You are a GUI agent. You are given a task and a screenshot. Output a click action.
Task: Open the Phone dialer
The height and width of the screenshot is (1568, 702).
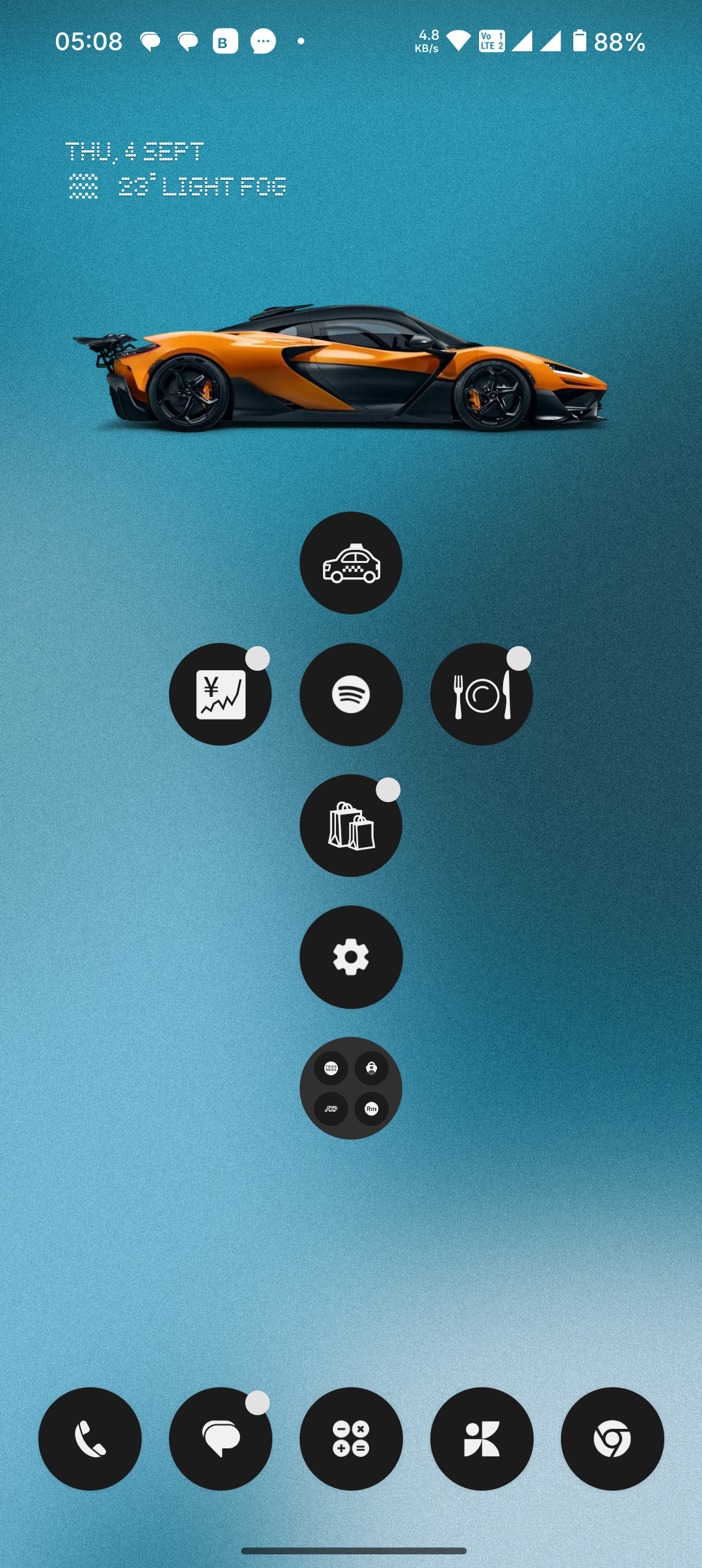[x=90, y=1439]
